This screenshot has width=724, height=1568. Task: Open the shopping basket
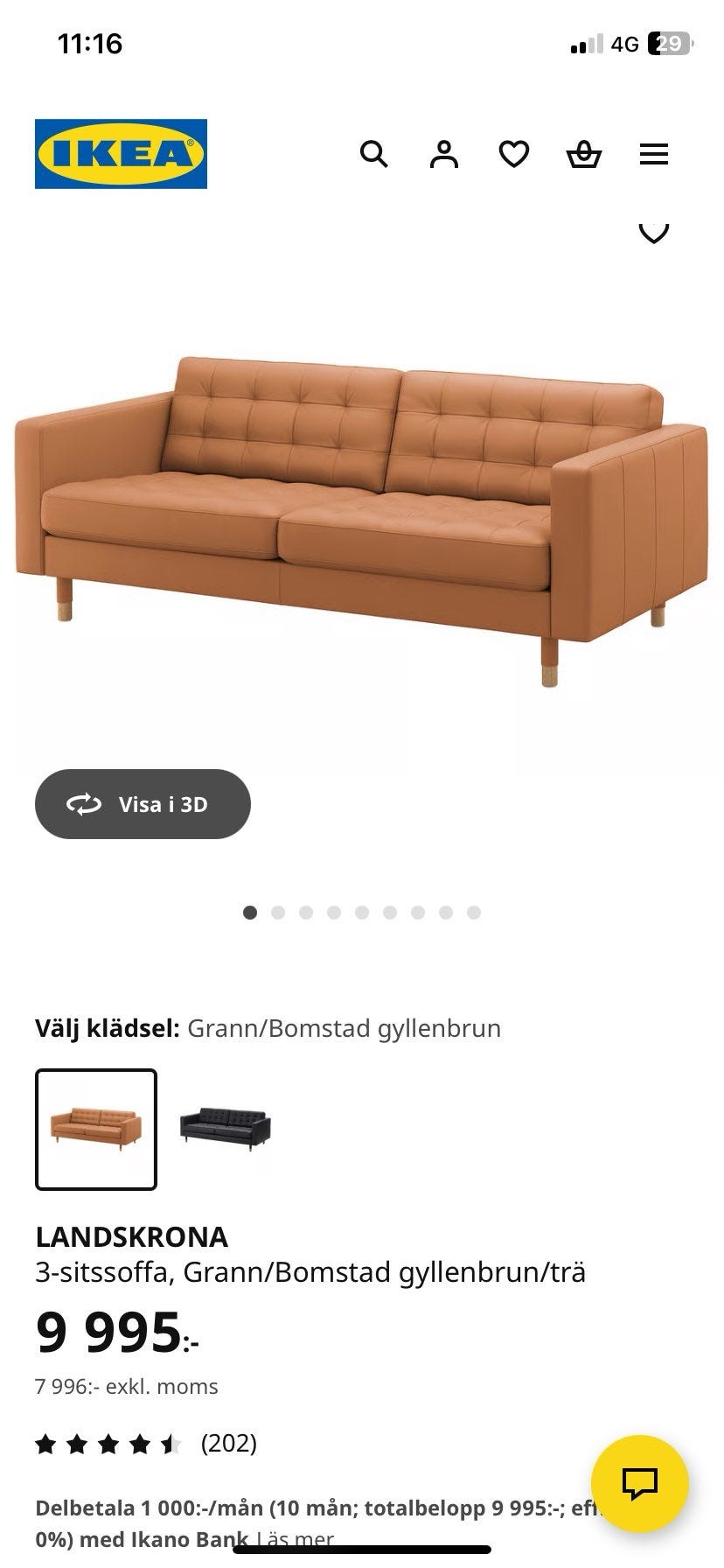coord(584,154)
